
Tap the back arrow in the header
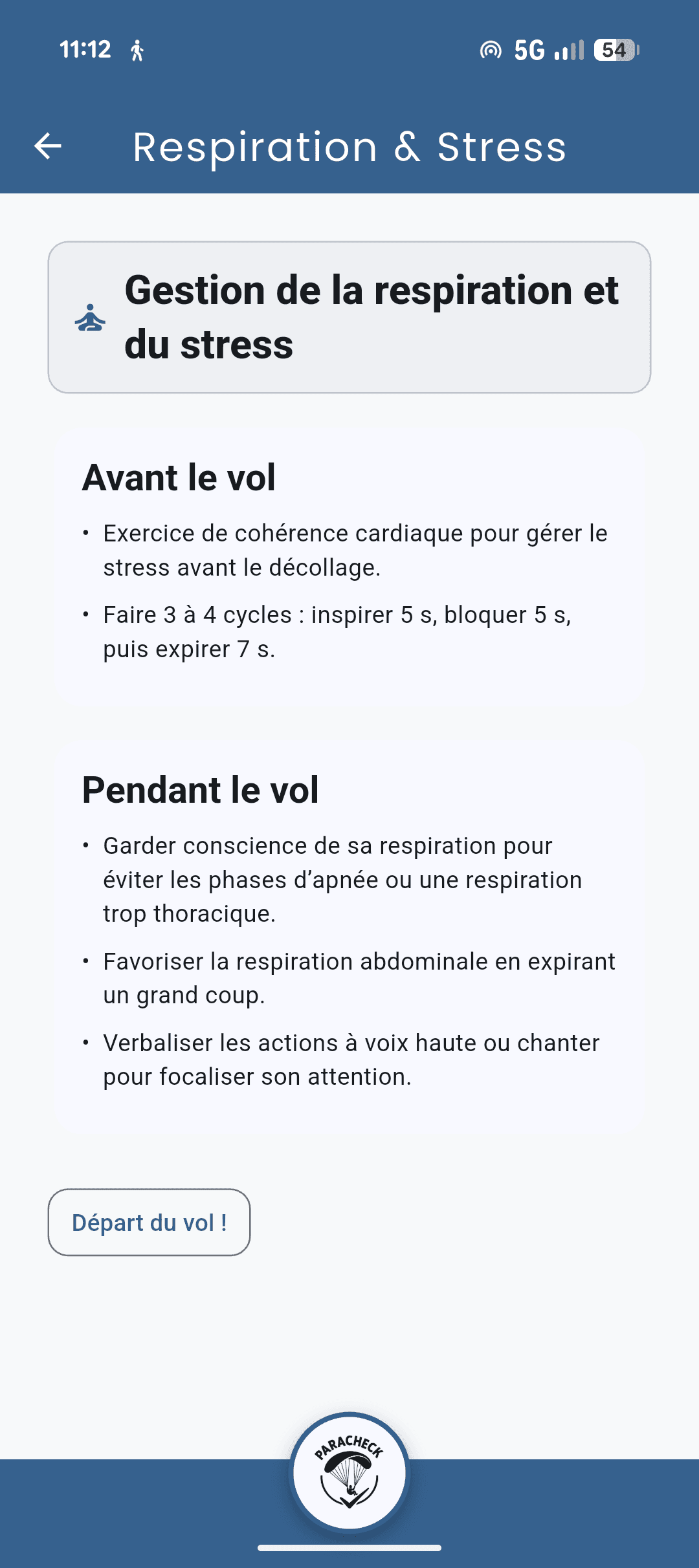[48, 146]
